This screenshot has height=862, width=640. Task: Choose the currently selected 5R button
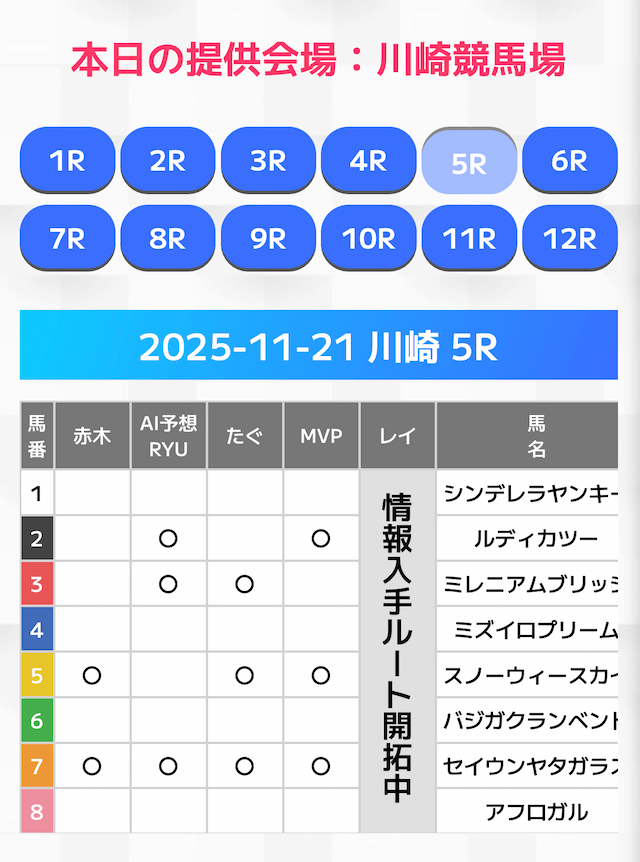(469, 162)
